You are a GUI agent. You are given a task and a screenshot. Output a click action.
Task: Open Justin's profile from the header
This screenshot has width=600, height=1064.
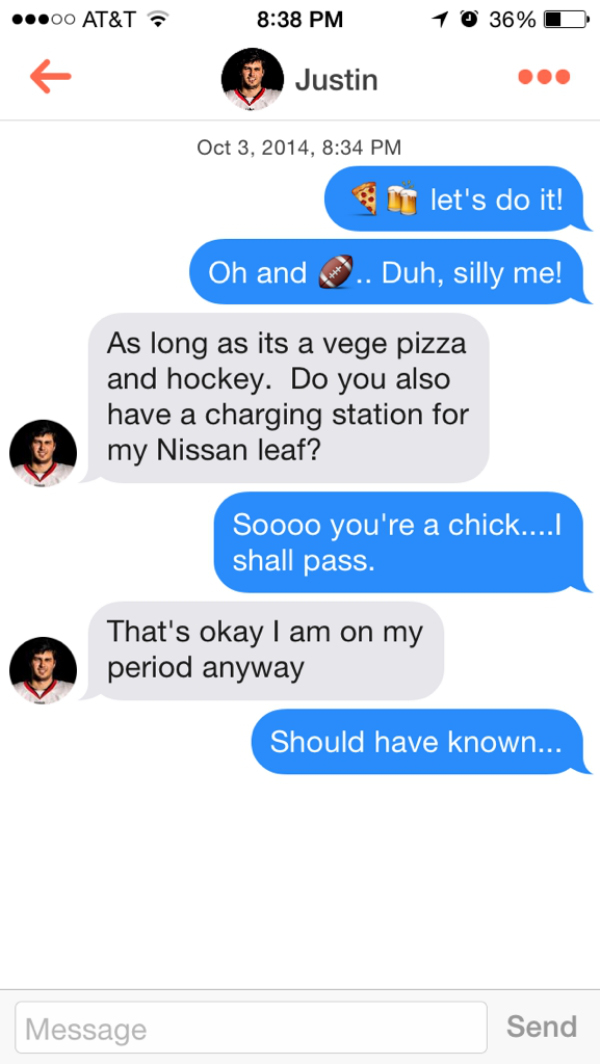click(x=253, y=79)
